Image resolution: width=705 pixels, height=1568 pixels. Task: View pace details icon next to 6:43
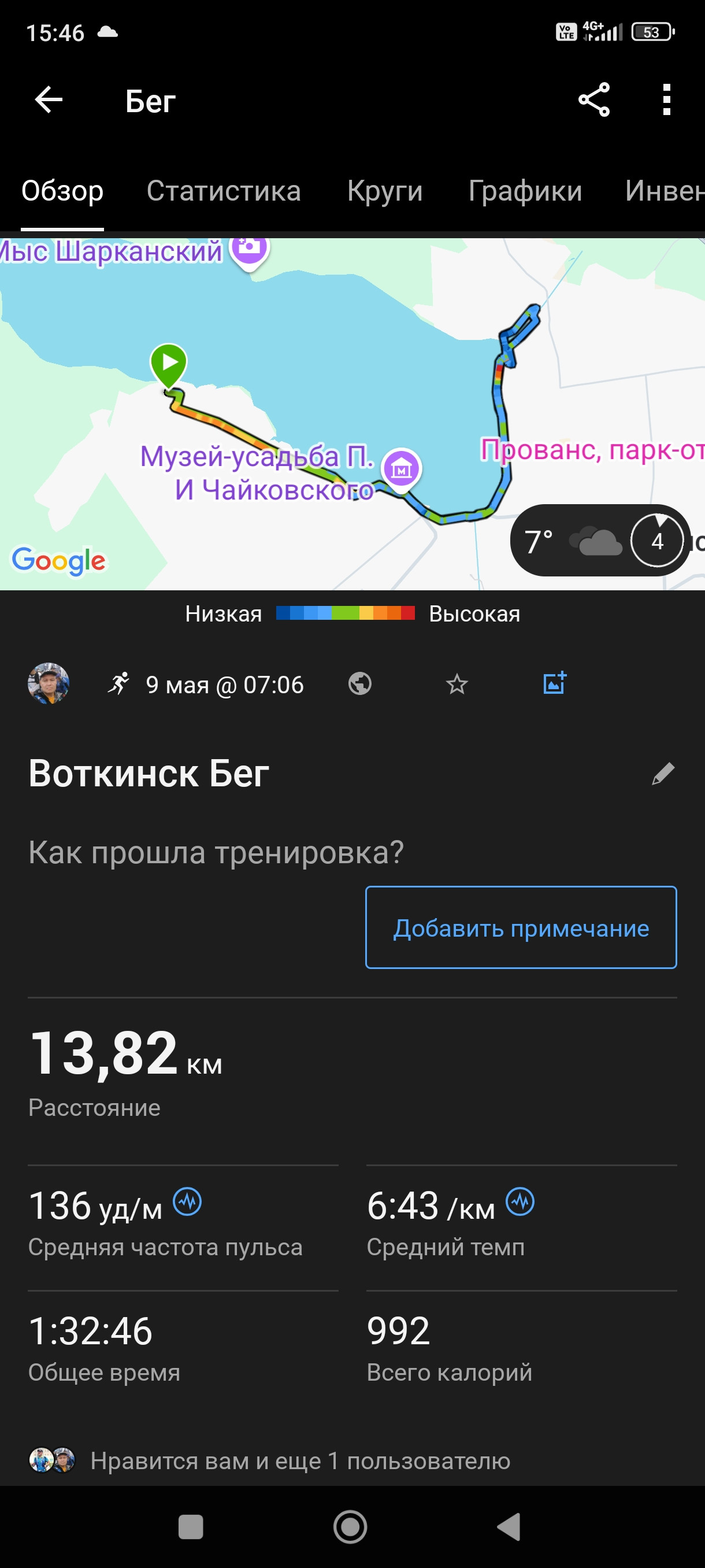pos(520,1201)
